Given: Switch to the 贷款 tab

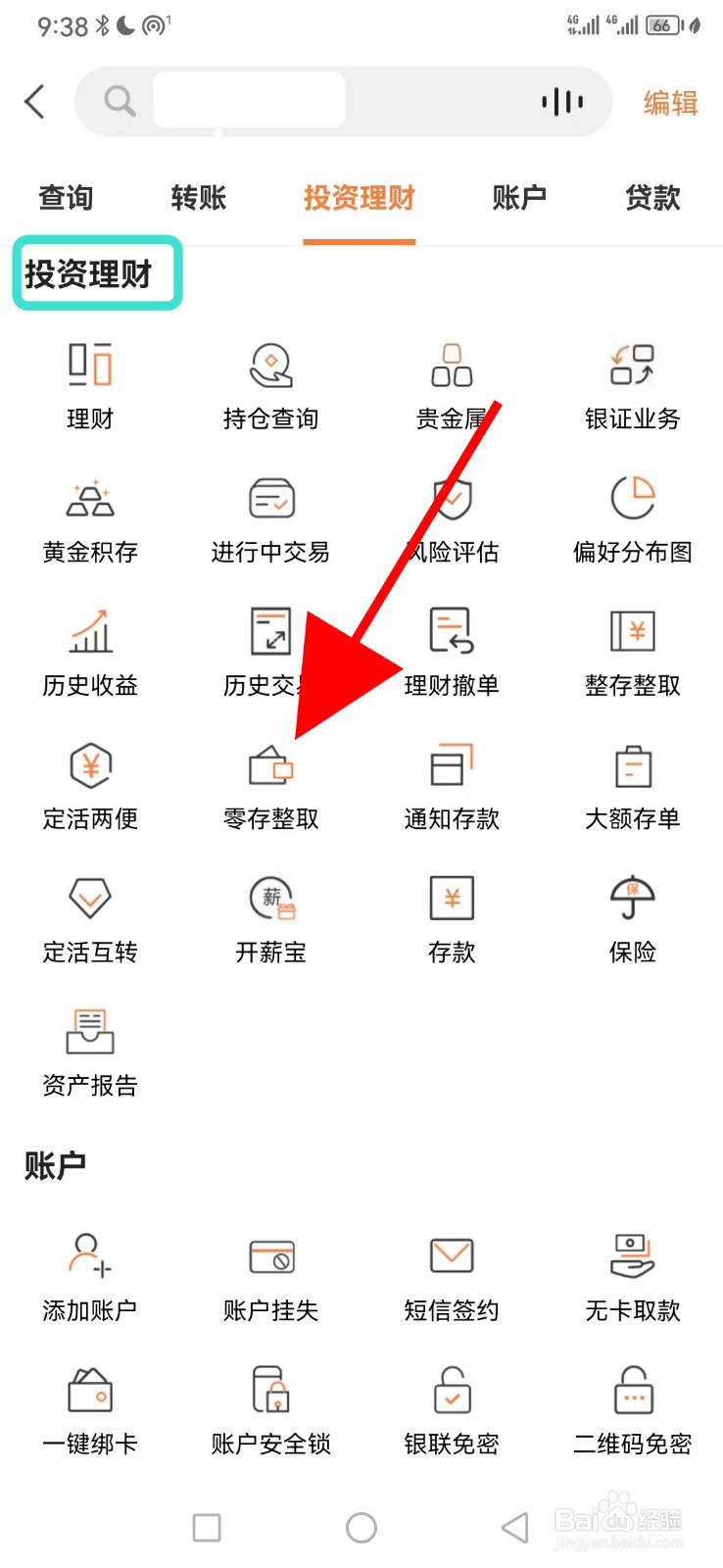Looking at the screenshot, I should 650,198.
